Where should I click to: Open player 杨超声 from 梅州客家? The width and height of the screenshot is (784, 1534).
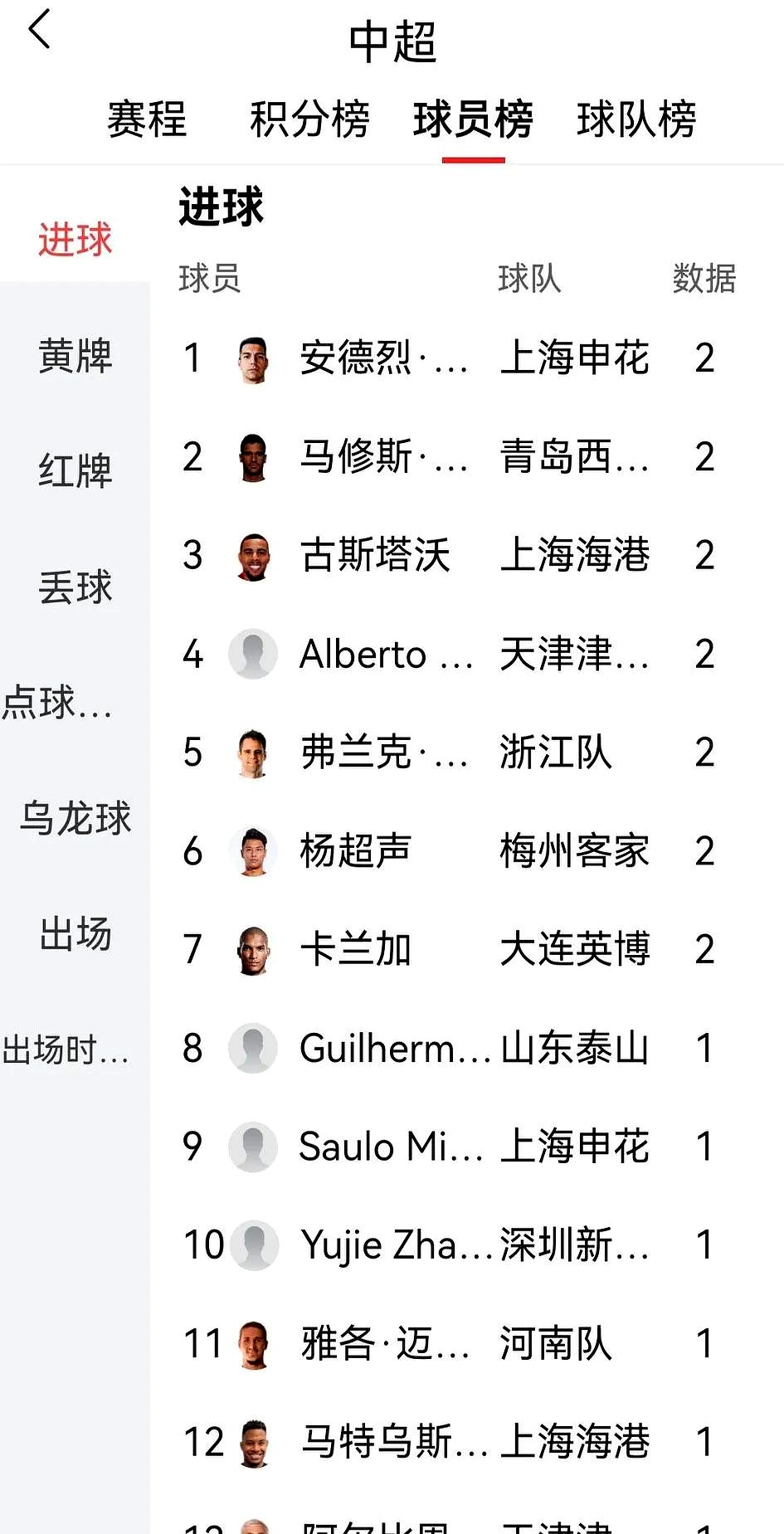click(x=355, y=851)
